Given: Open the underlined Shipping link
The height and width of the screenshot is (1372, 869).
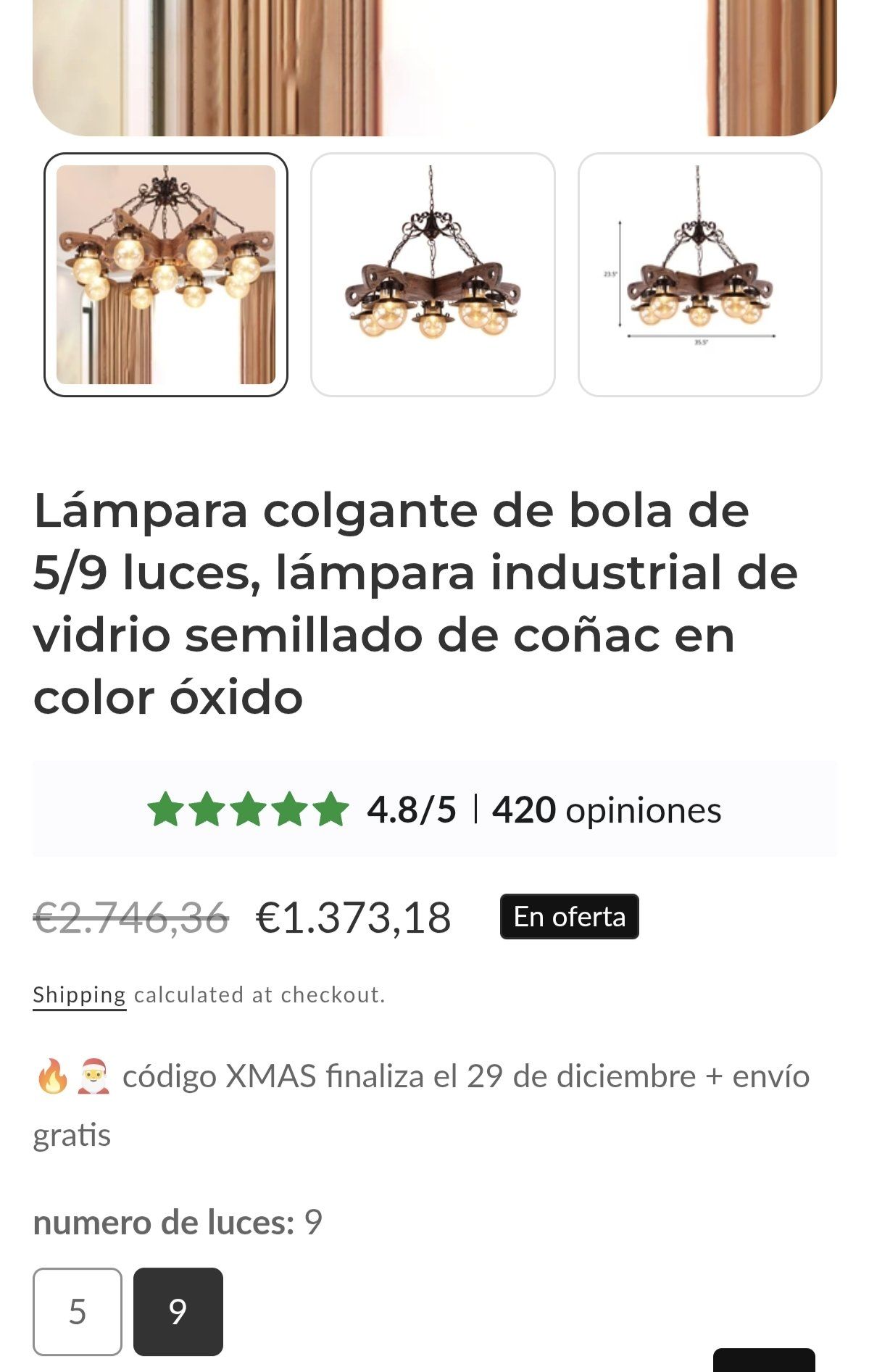Looking at the screenshot, I should (79, 995).
